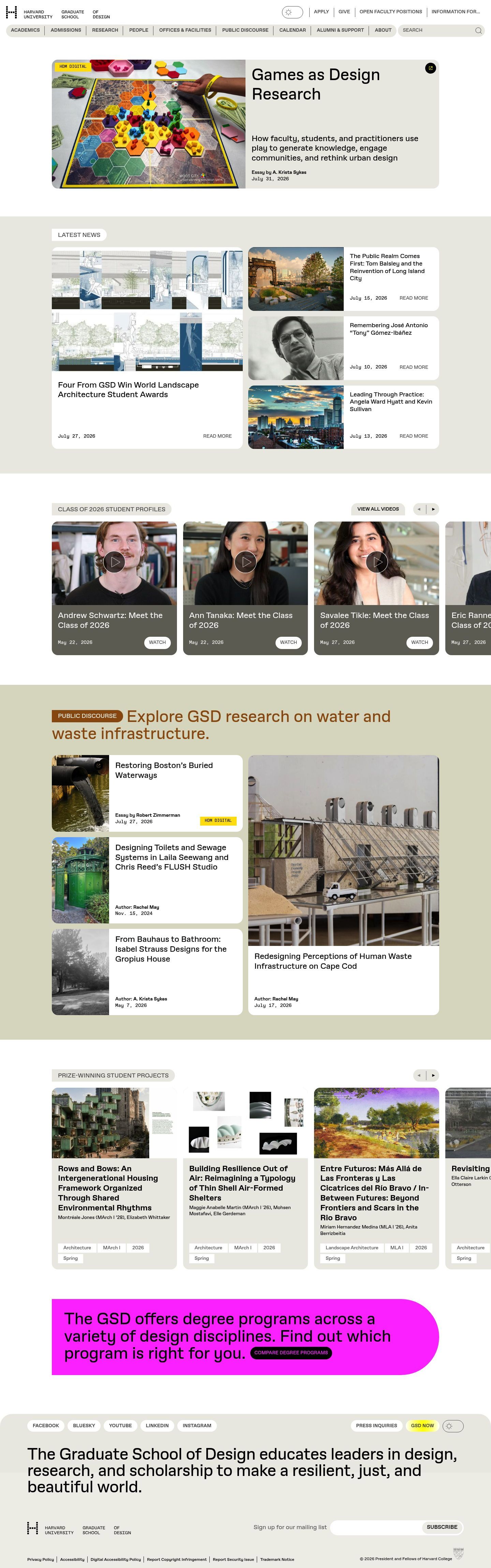Tap the Search field in navigation bar
The width and height of the screenshot is (491, 1568).
[441, 30]
